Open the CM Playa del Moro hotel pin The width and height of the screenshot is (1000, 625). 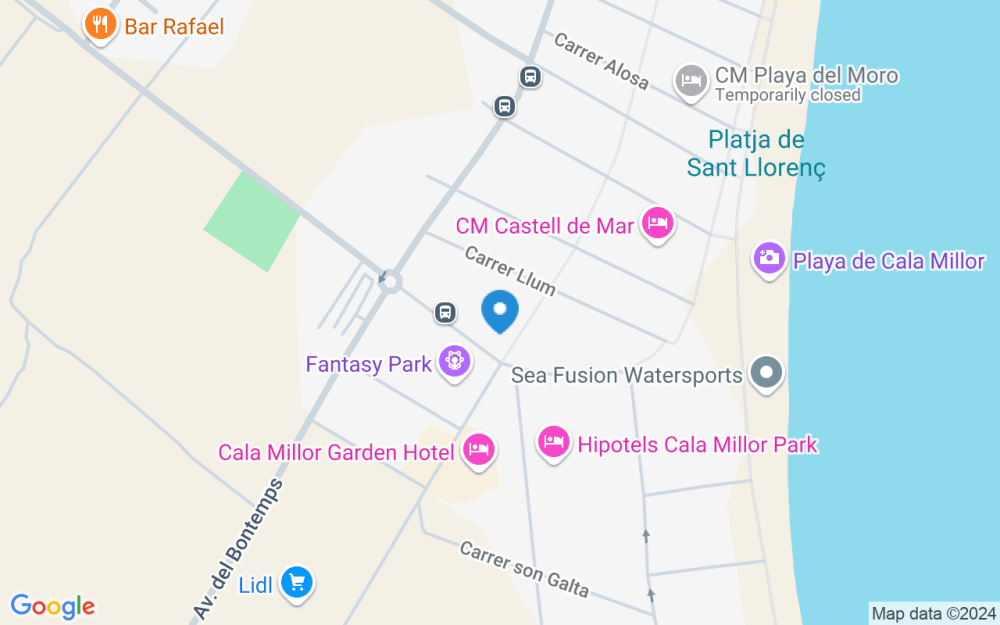(691, 82)
